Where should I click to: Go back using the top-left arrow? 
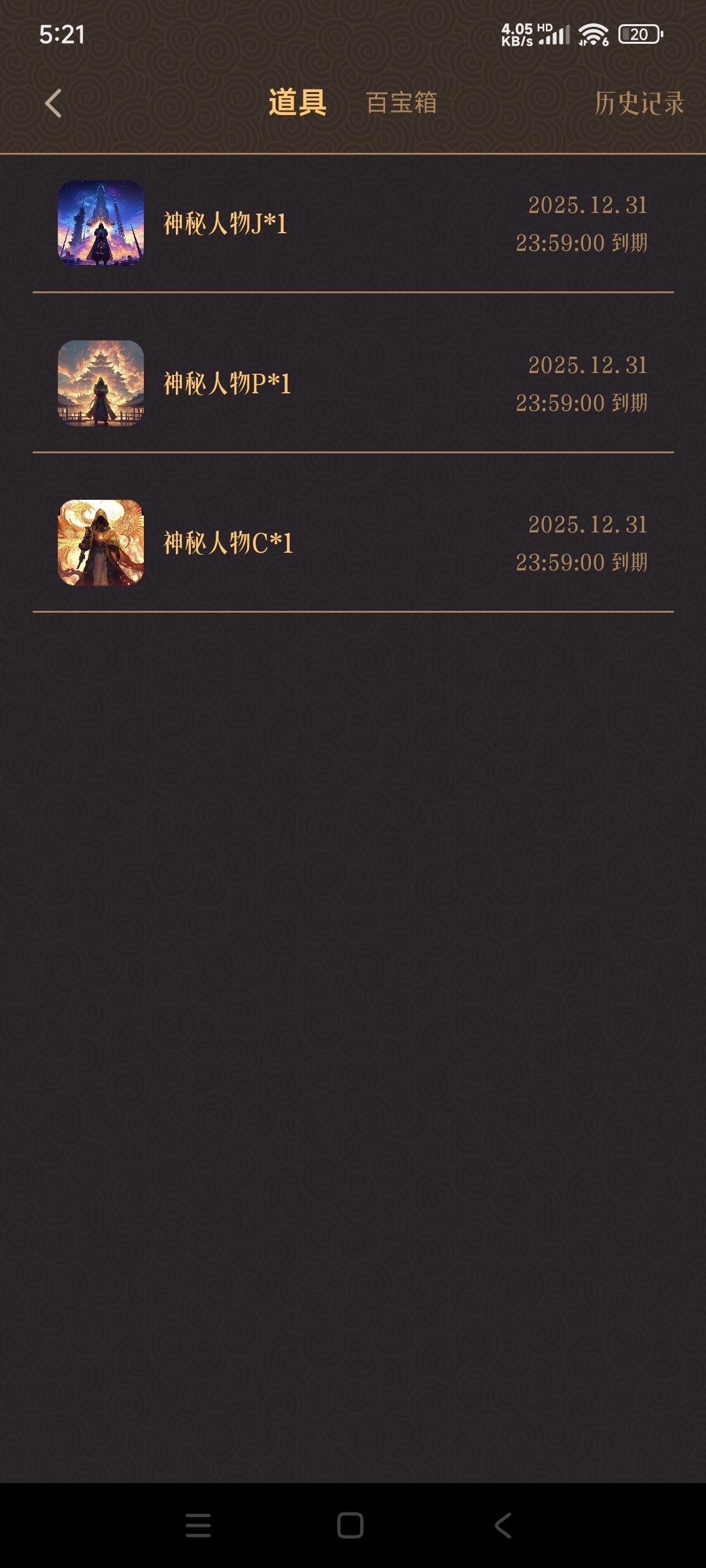pyautogui.click(x=53, y=103)
